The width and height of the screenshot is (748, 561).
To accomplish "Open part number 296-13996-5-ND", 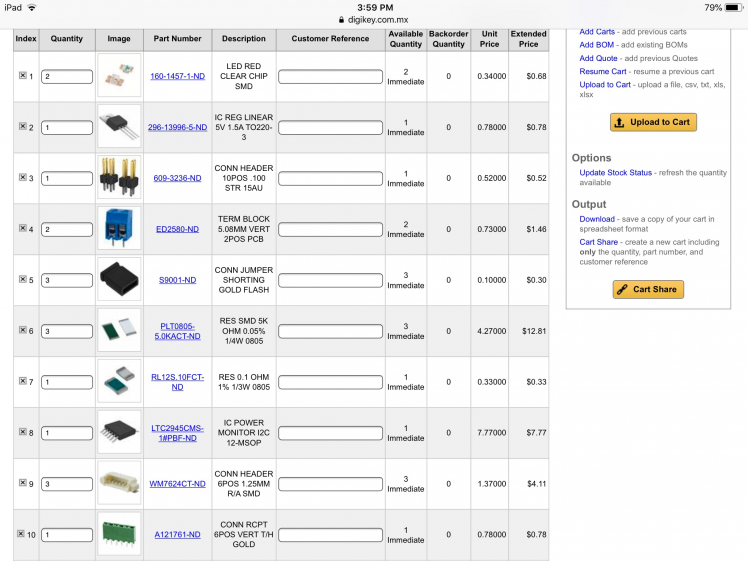I will 177,127.
